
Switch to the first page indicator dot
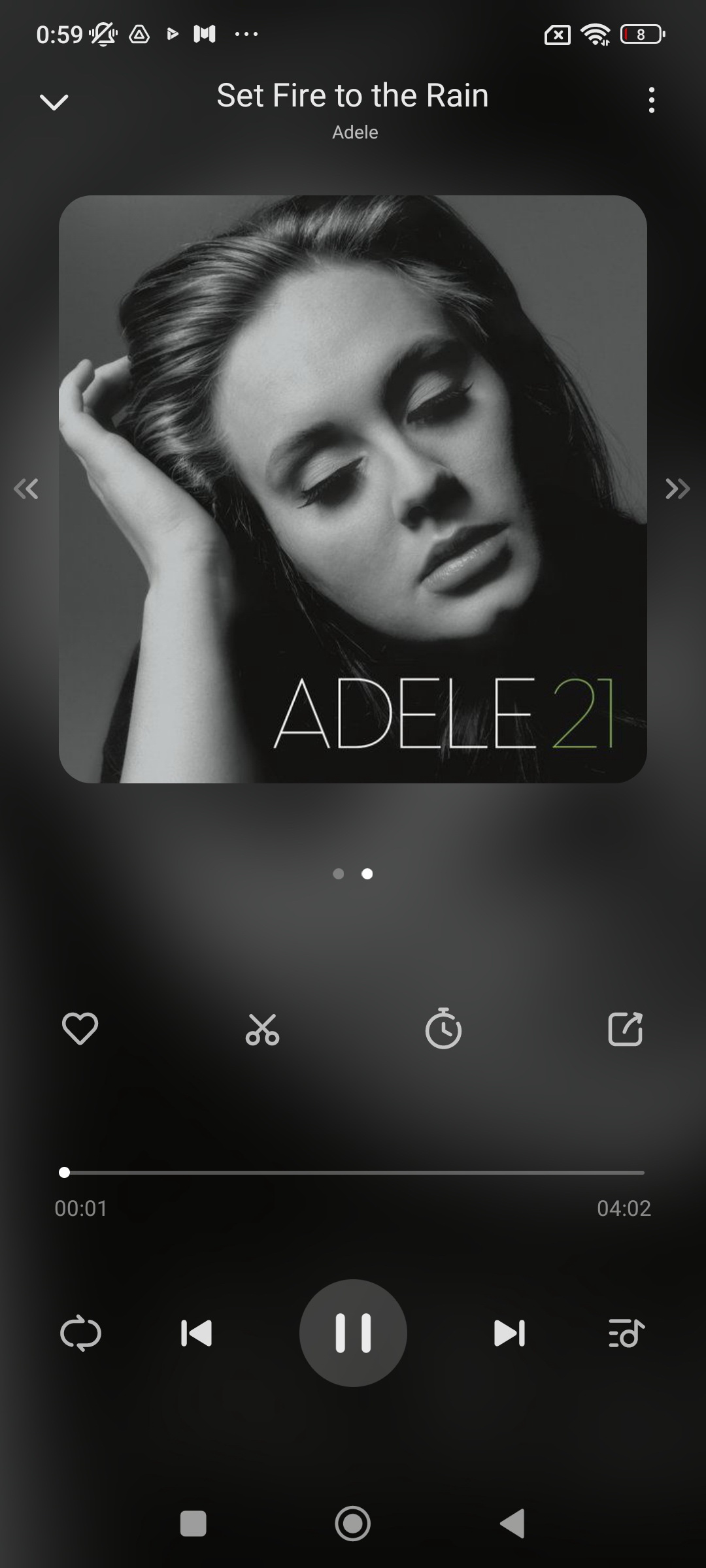[x=339, y=874]
